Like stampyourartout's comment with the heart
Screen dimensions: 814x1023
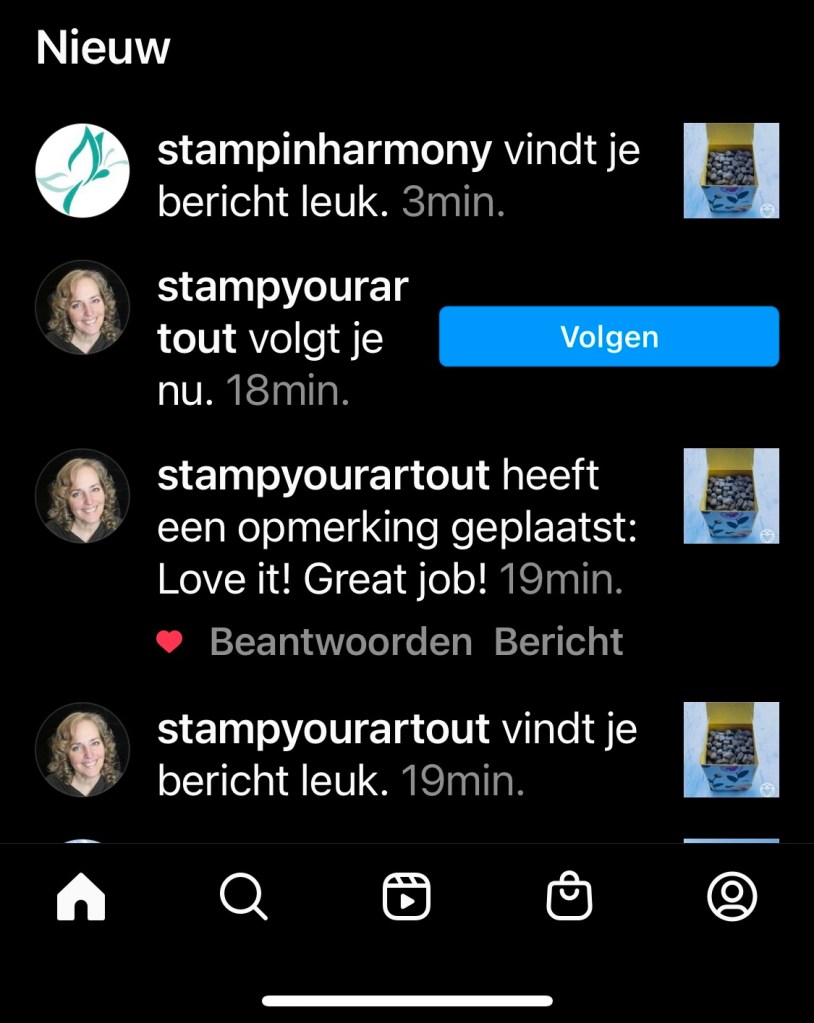[170, 642]
